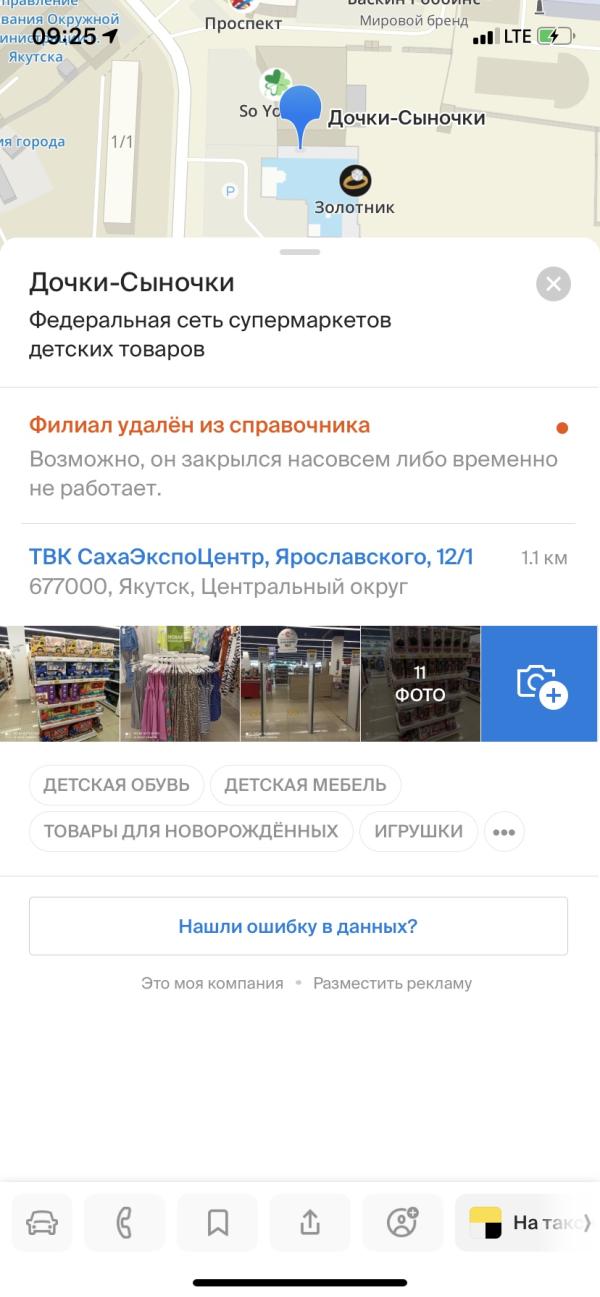Choose the ТОВАРЫ ДЛЯ НОВОРОЖДЁННЫХ chip
This screenshot has height=1297, width=600.
(x=191, y=831)
